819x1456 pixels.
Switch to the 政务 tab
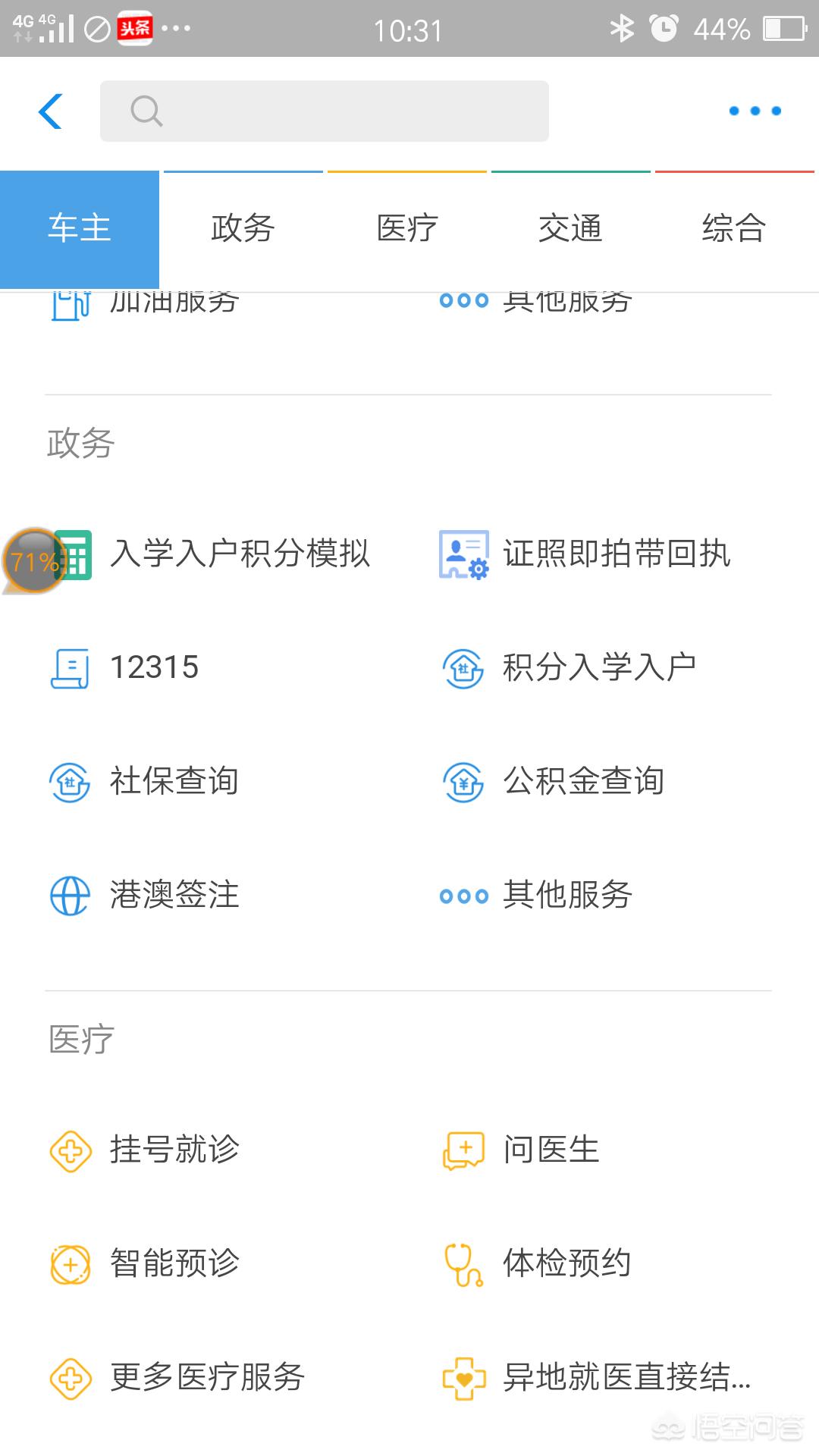243,229
